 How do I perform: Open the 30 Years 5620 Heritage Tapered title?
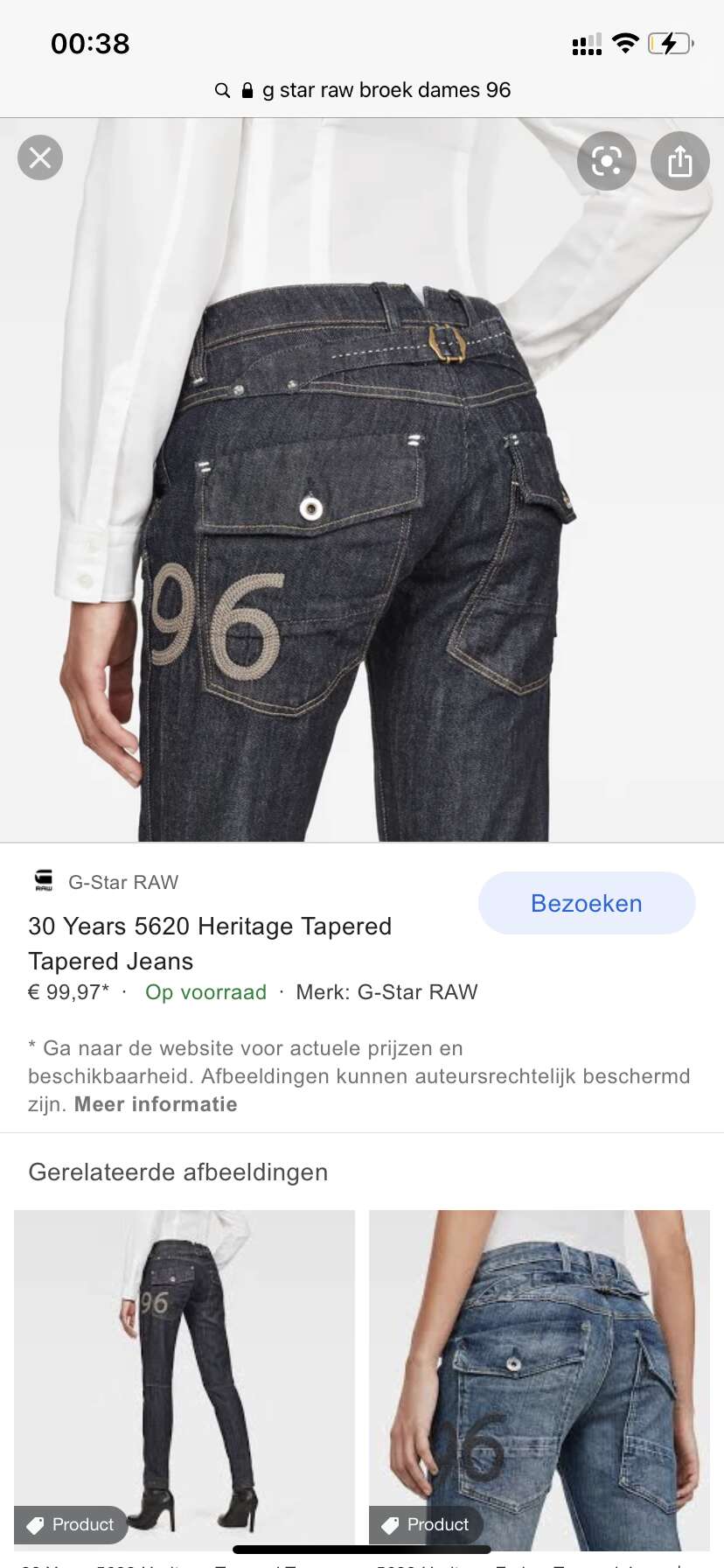(210, 943)
